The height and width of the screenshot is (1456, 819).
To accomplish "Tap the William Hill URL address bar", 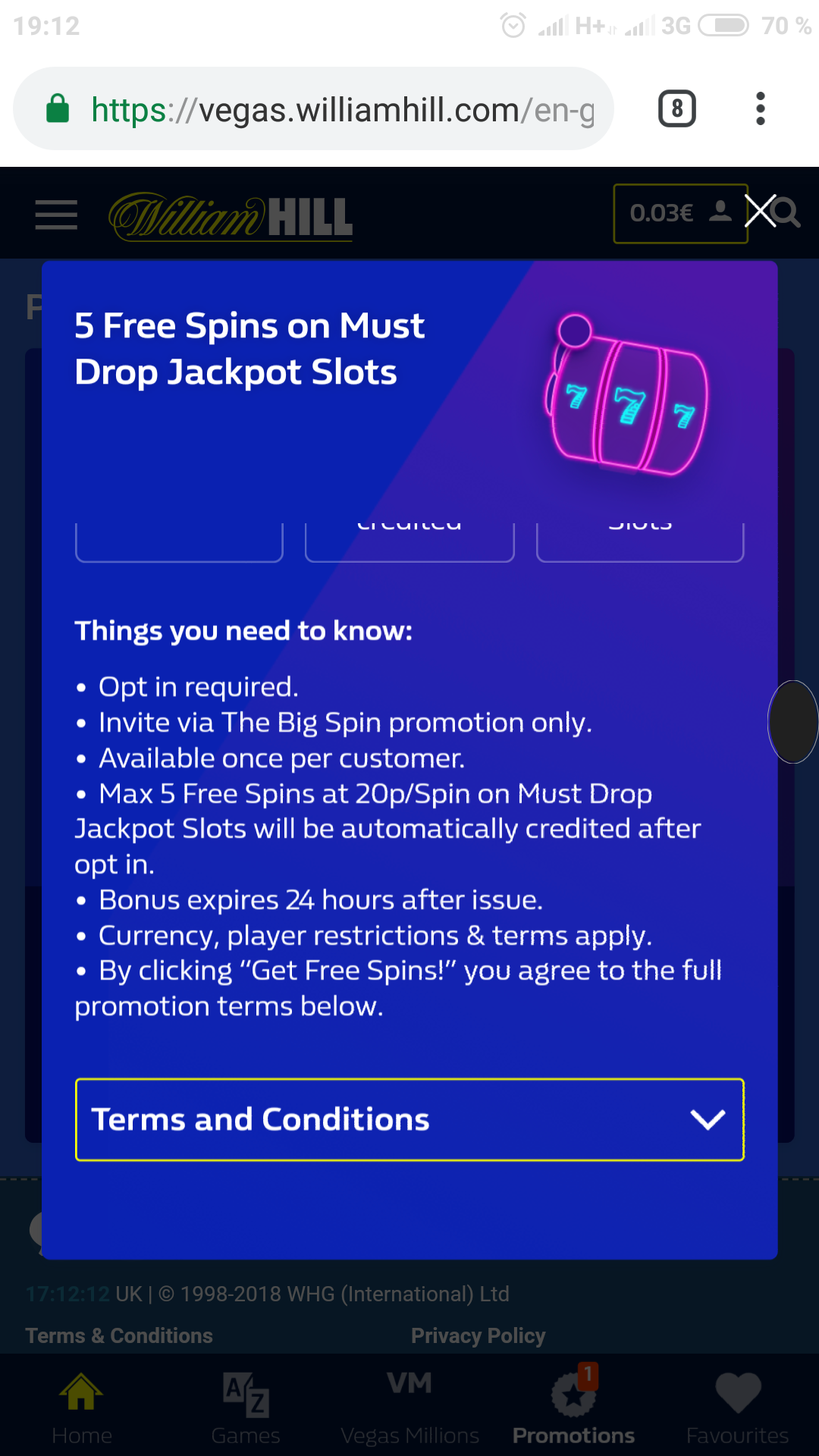I will 341,109.
